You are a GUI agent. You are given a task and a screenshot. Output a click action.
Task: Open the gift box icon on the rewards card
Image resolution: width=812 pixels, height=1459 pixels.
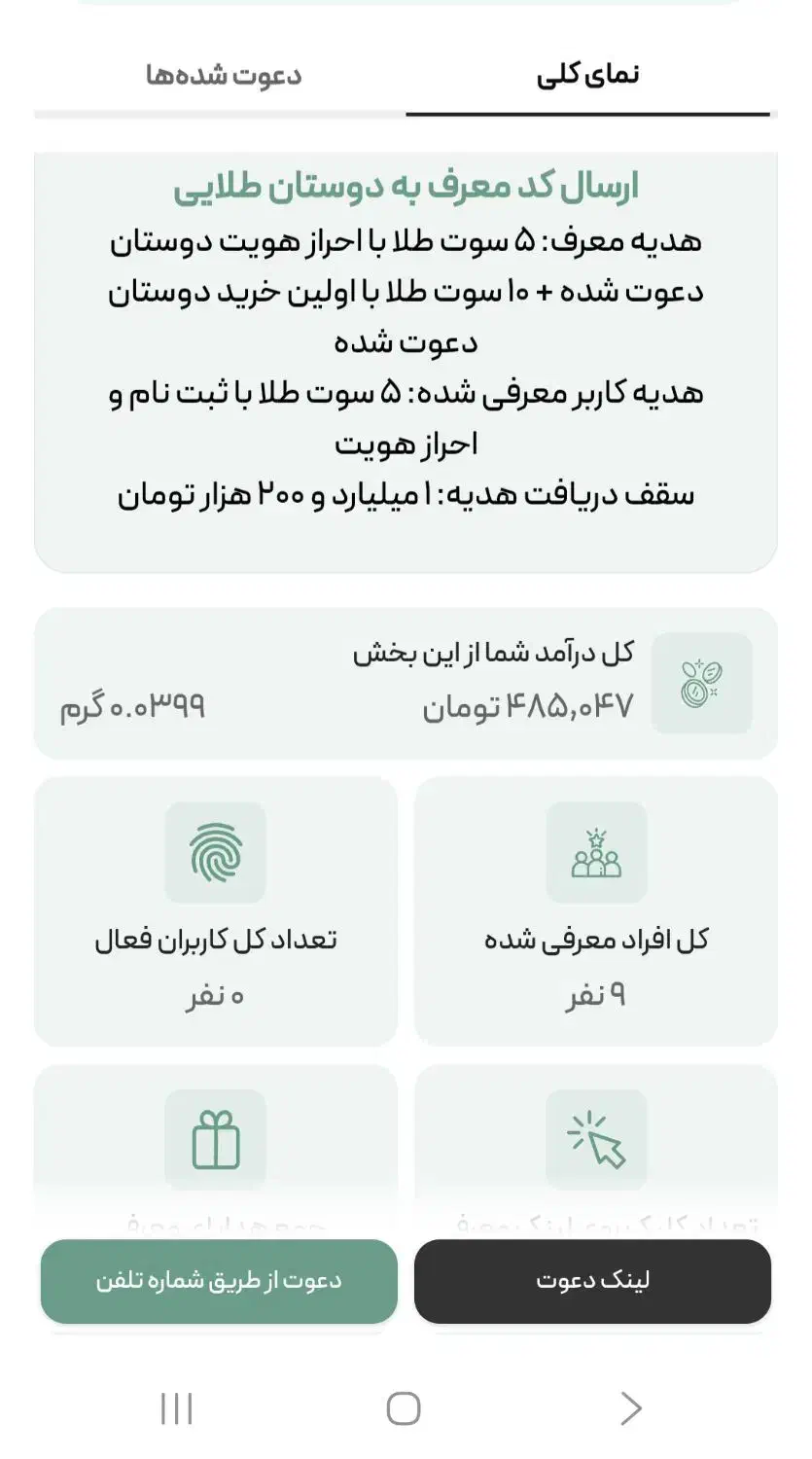[217, 1139]
